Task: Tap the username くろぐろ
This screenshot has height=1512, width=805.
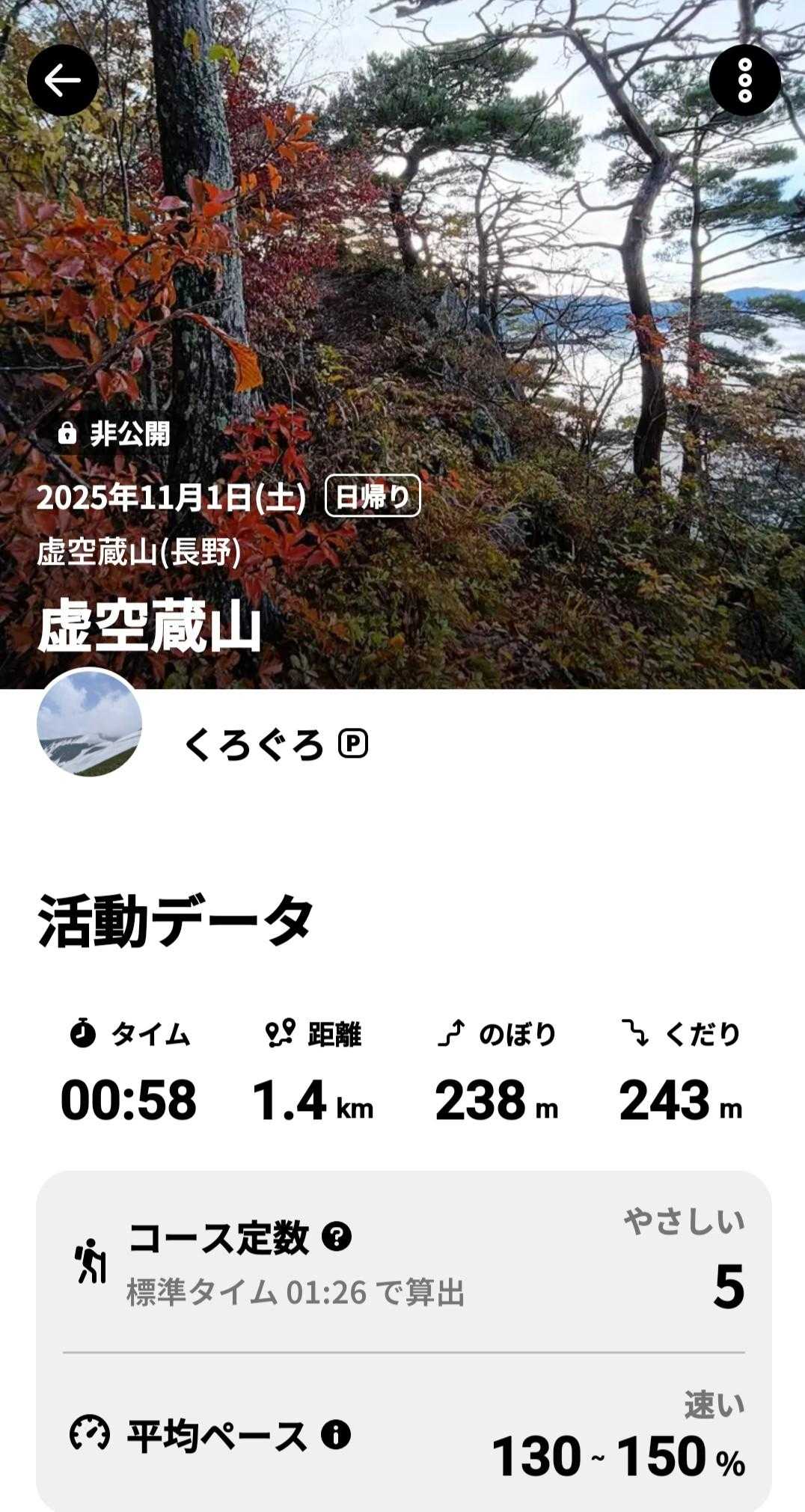Action: [254, 745]
